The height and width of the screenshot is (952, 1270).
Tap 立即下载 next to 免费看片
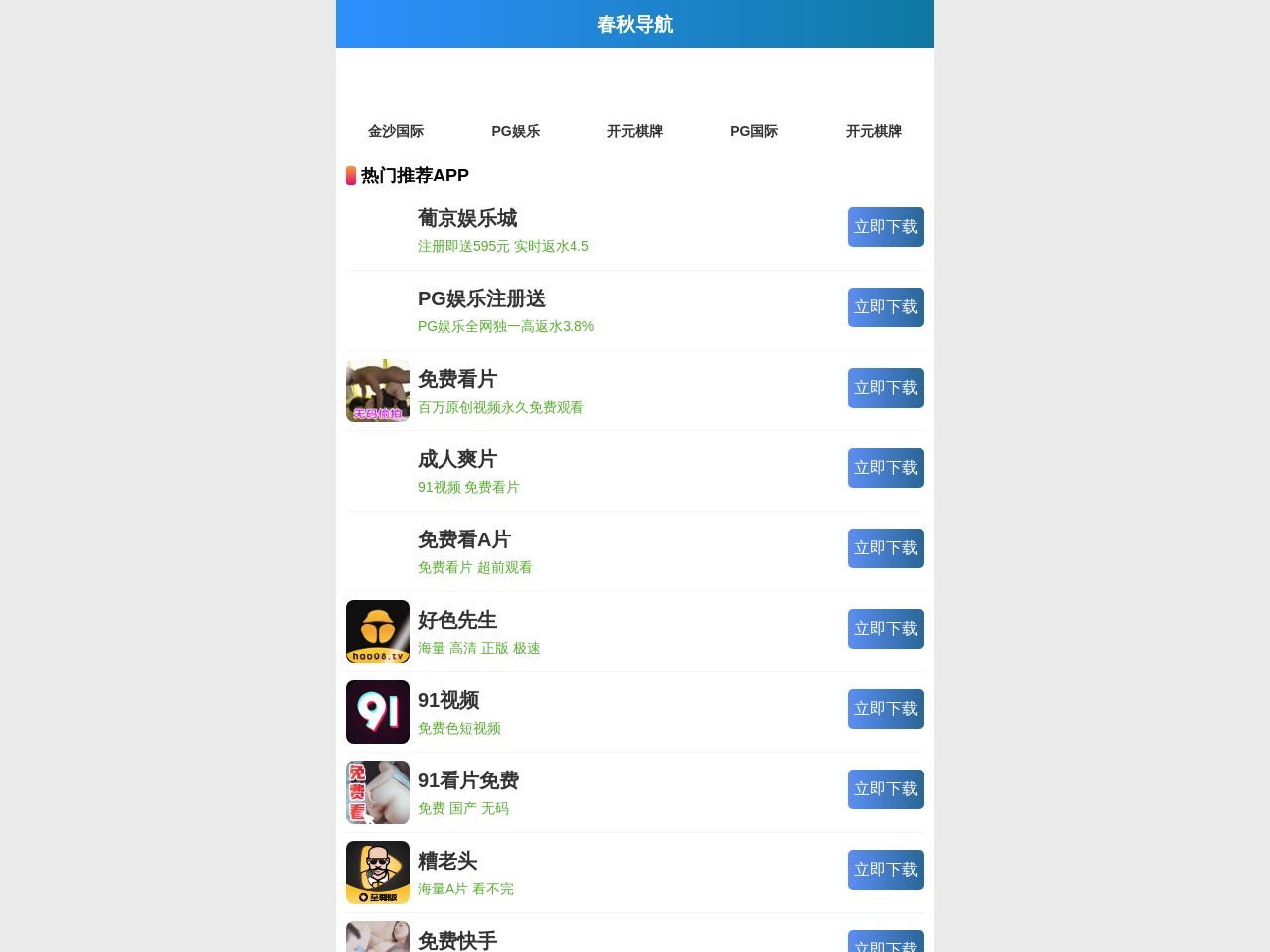click(x=885, y=388)
